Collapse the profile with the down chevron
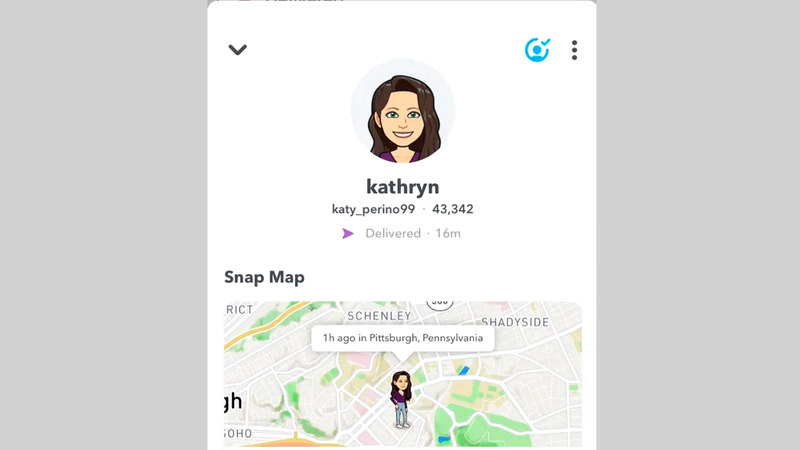This screenshot has height=450, width=800. [237, 50]
